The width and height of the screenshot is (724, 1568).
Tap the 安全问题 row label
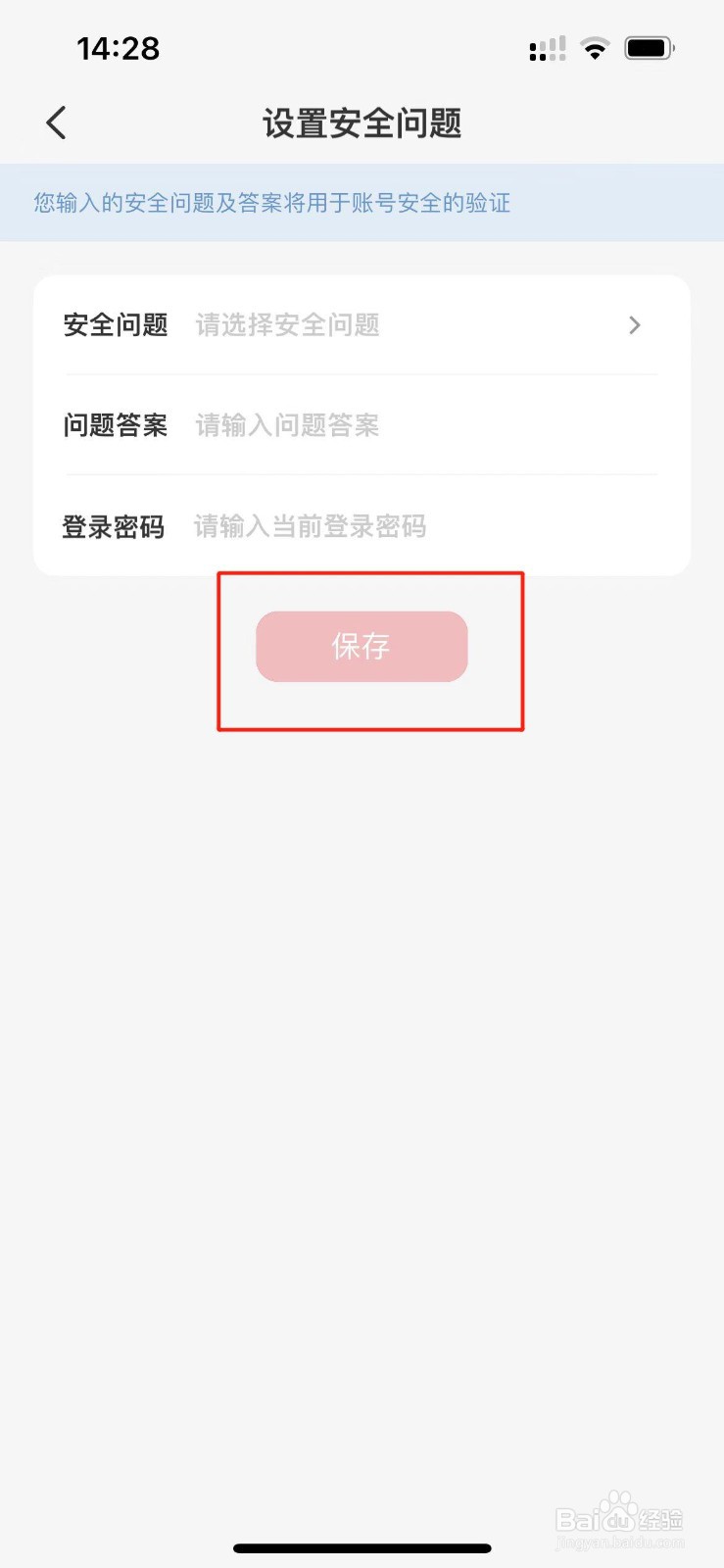(115, 325)
